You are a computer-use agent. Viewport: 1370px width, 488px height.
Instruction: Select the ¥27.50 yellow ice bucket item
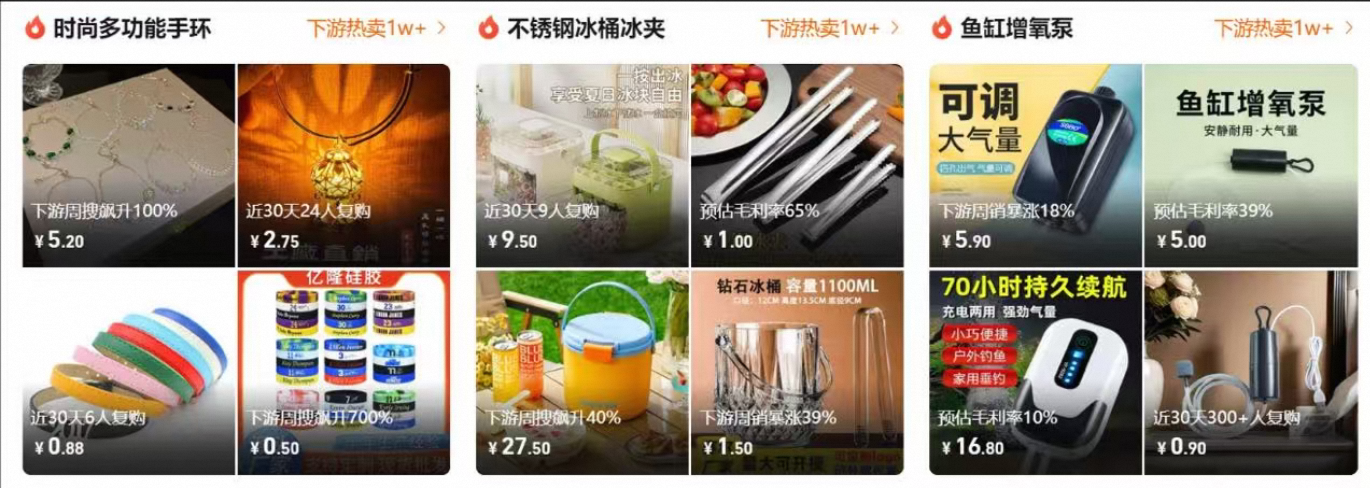tap(582, 372)
